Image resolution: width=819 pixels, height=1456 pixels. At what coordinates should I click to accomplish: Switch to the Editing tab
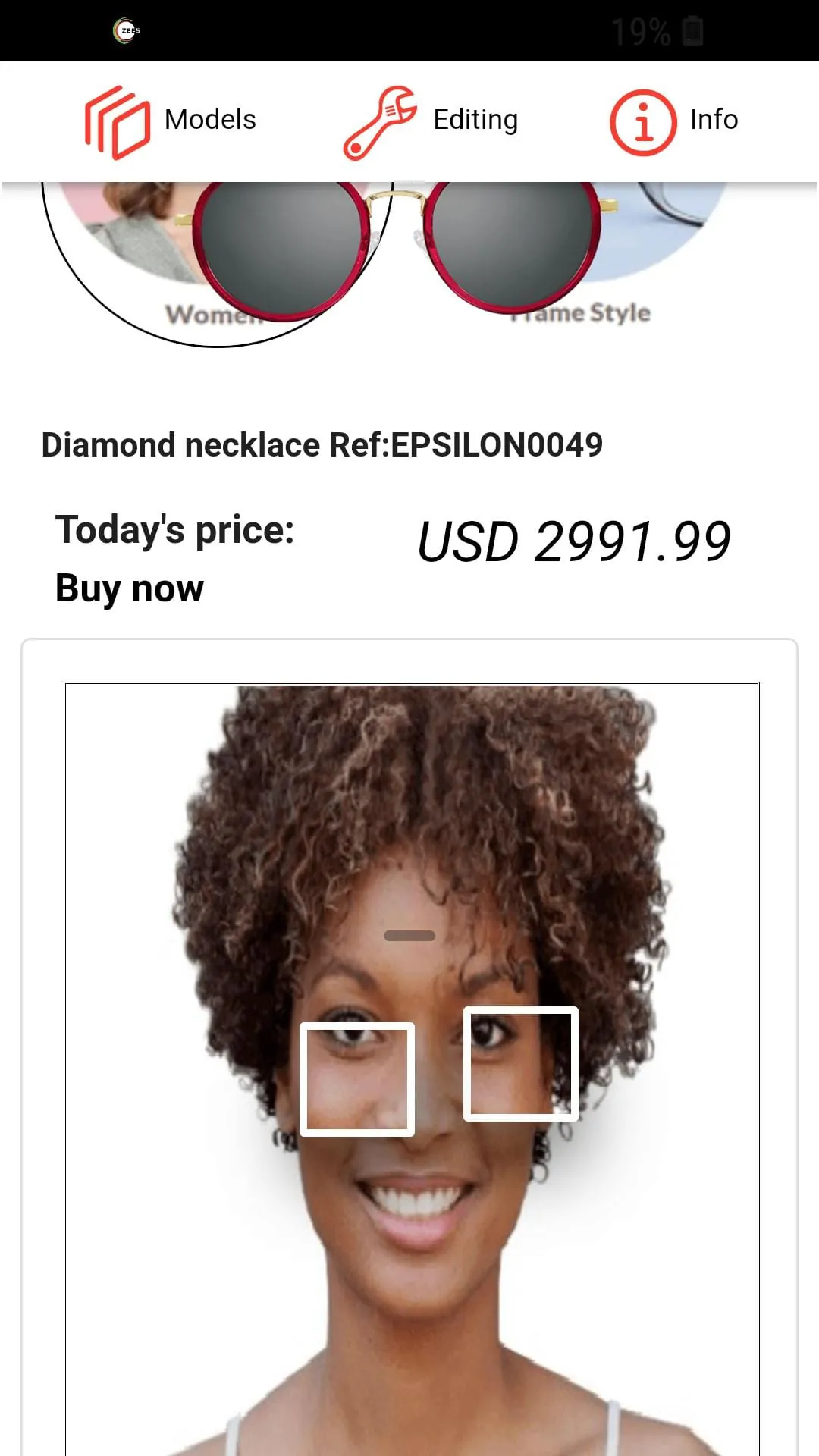tap(431, 121)
